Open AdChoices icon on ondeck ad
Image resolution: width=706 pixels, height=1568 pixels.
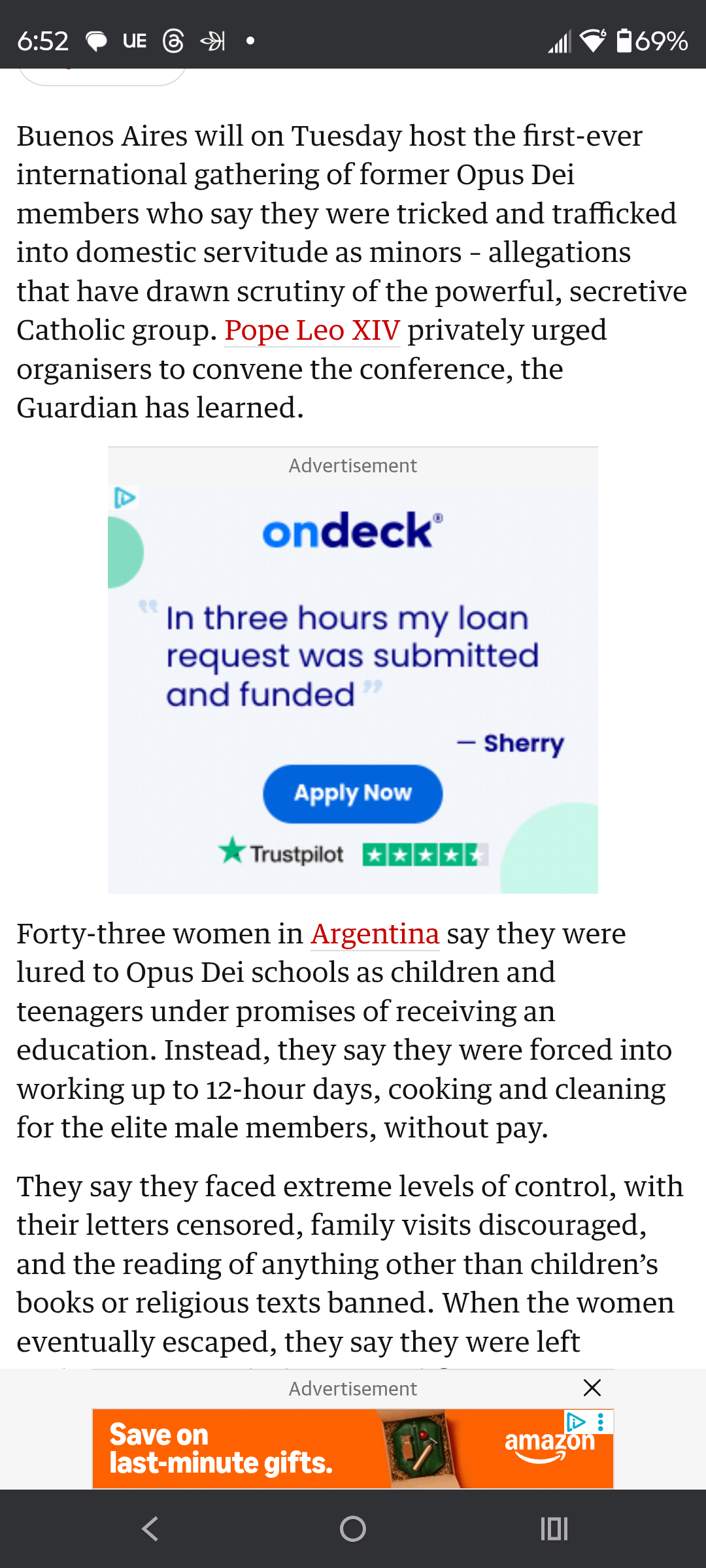124,498
